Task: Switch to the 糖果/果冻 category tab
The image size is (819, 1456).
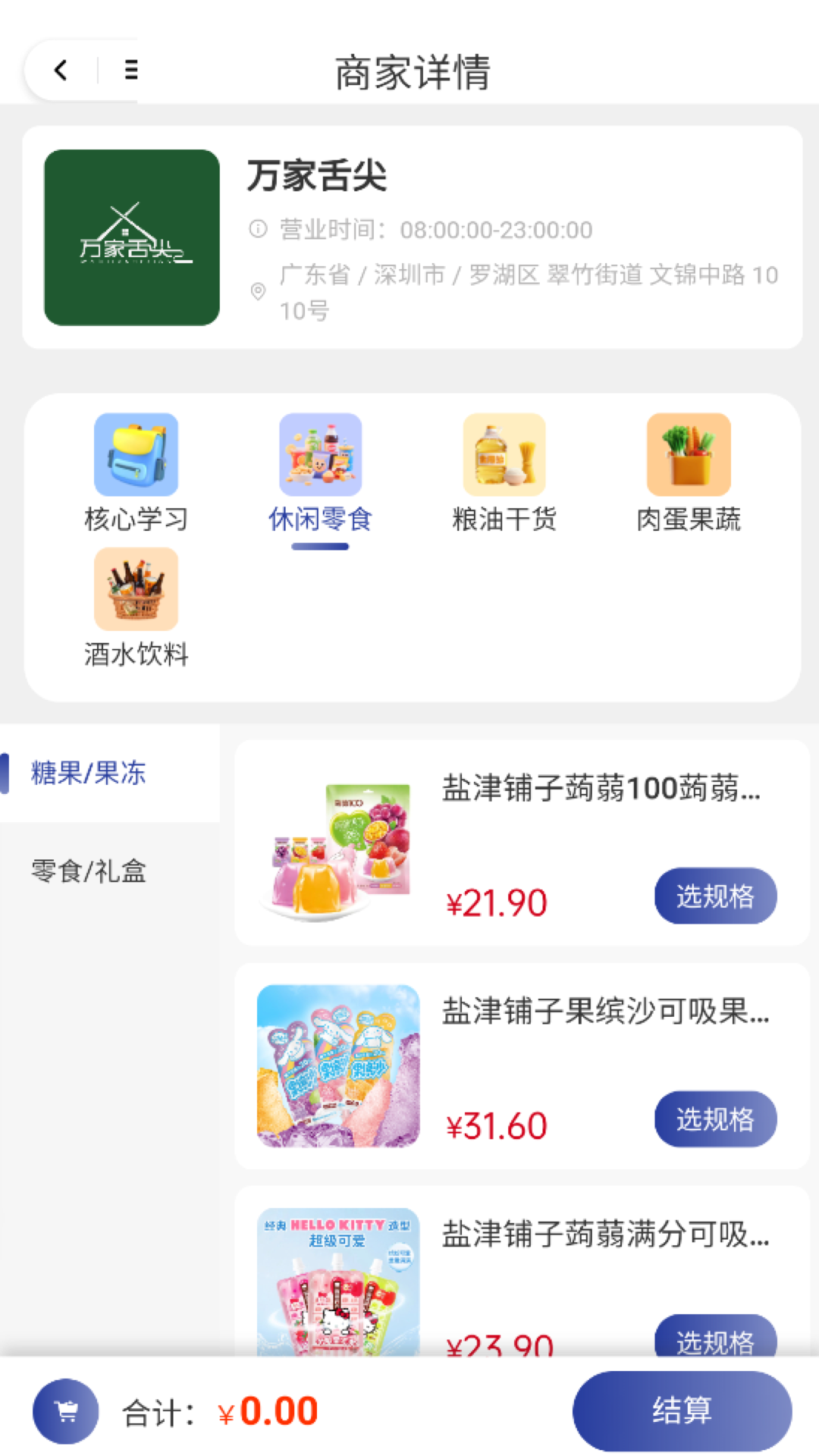Action: (x=87, y=773)
